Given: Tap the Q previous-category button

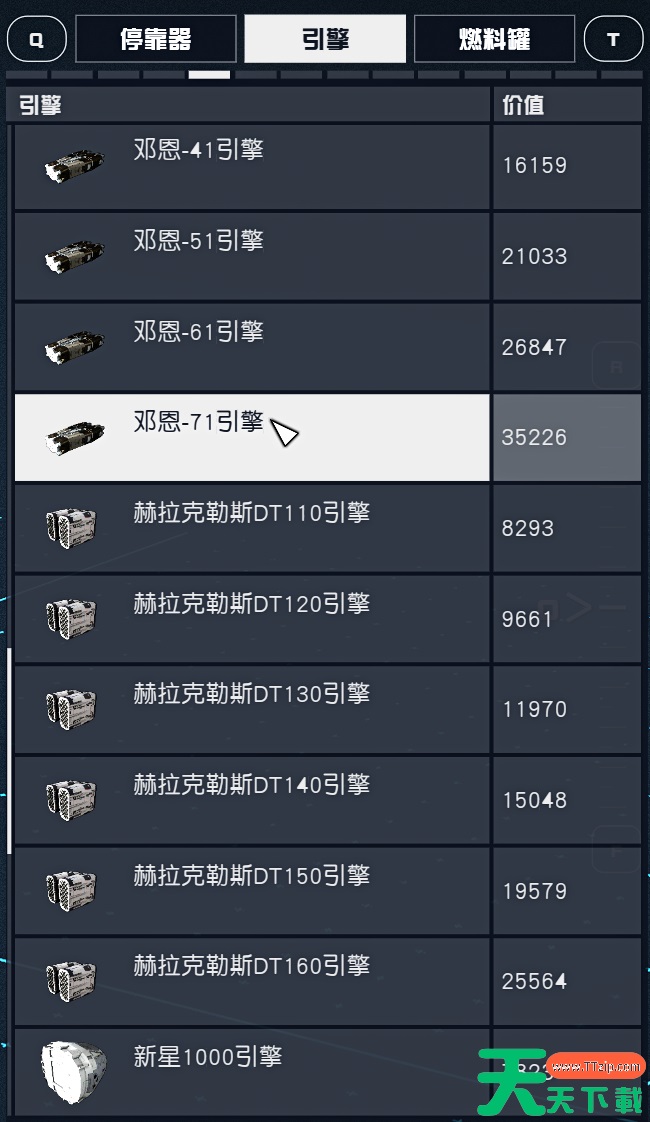Looking at the screenshot, I should point(37,40).
